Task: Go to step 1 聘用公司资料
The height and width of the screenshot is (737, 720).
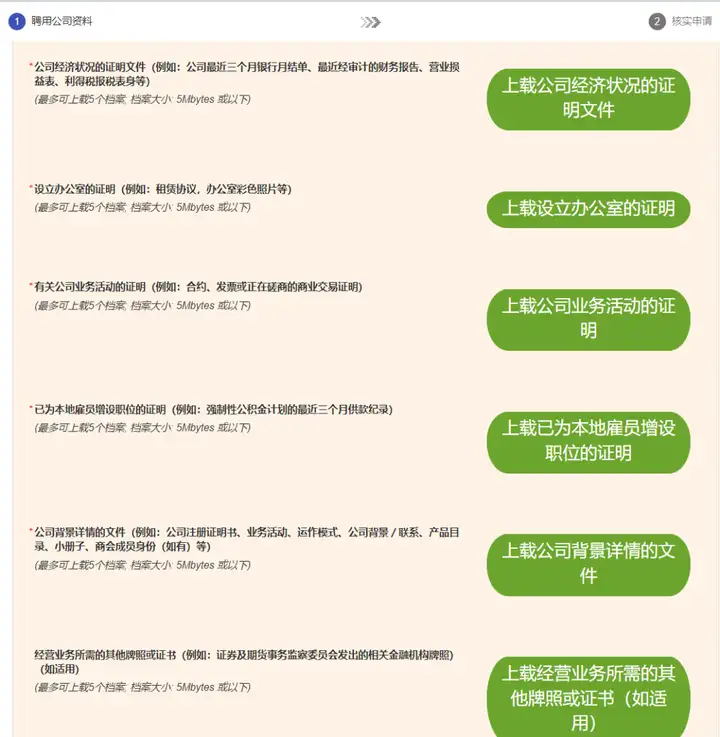Action: click(51, 22)
